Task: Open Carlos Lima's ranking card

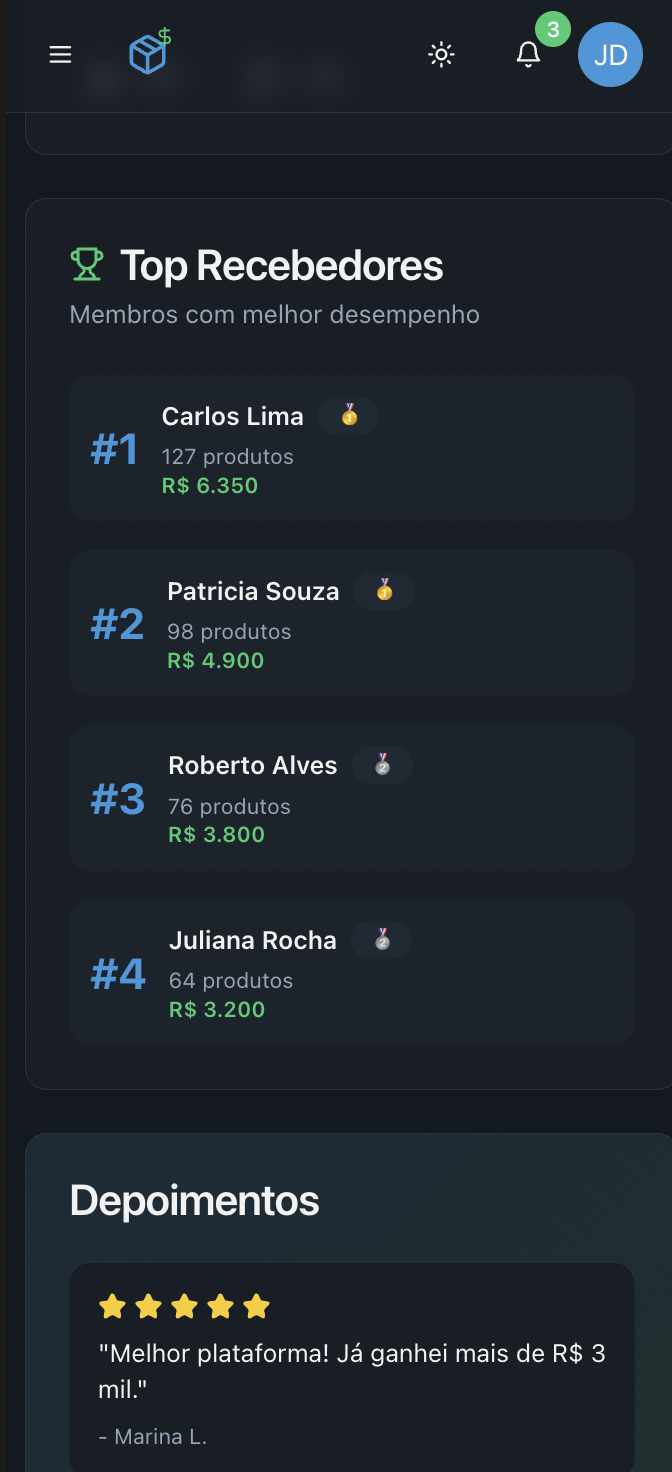Action: click(351, 448)
